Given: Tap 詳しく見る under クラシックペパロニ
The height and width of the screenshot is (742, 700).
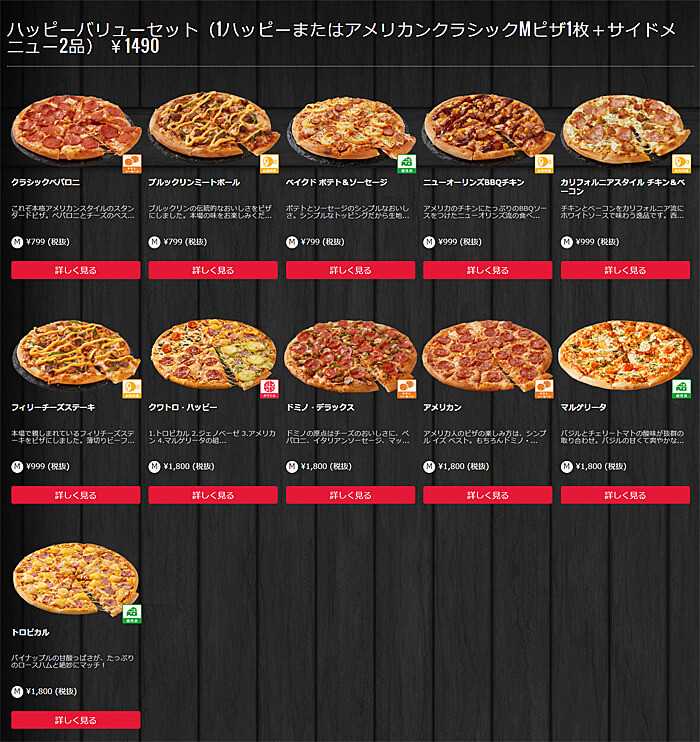Looking at the screenshot, I should (76, 270).
